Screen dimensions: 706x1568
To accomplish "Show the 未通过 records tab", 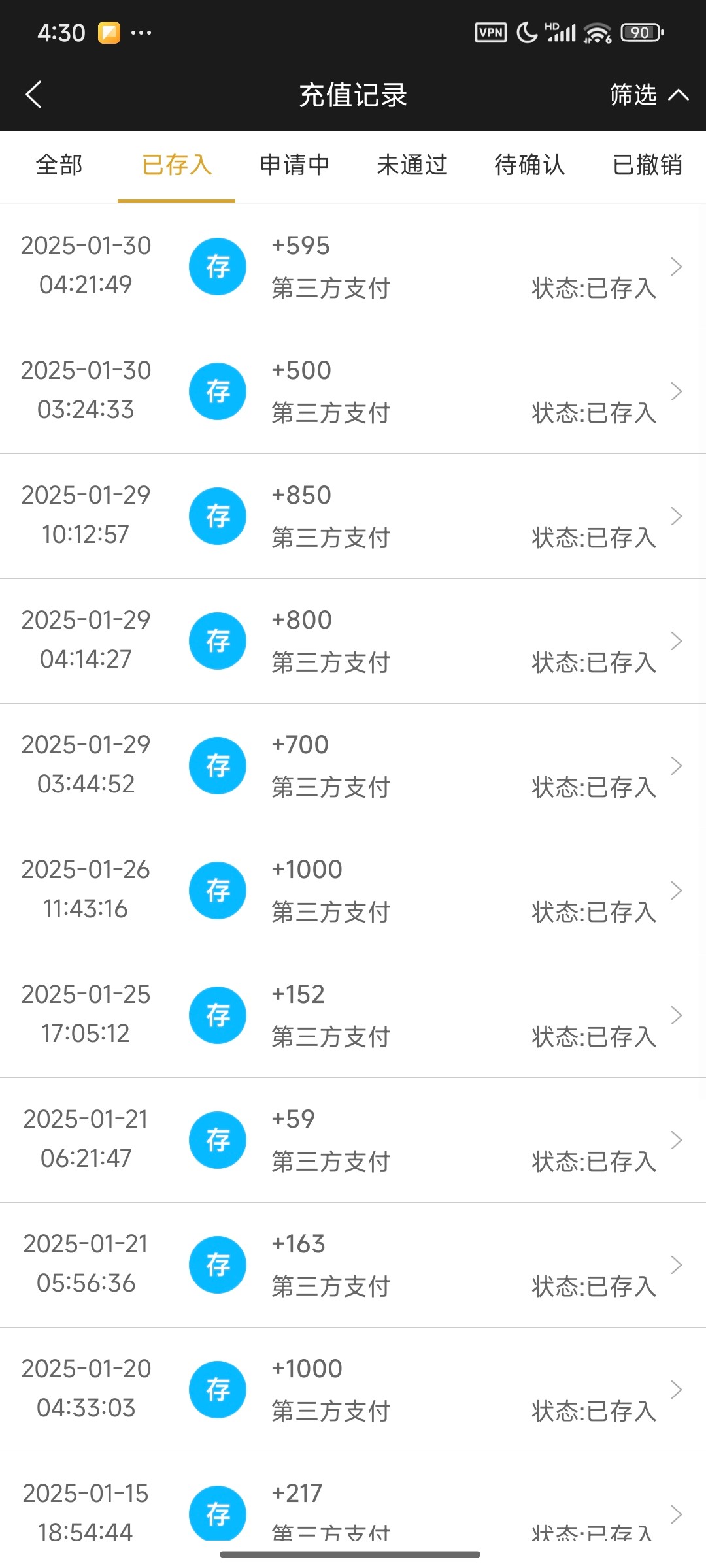I will coord(412,165).
